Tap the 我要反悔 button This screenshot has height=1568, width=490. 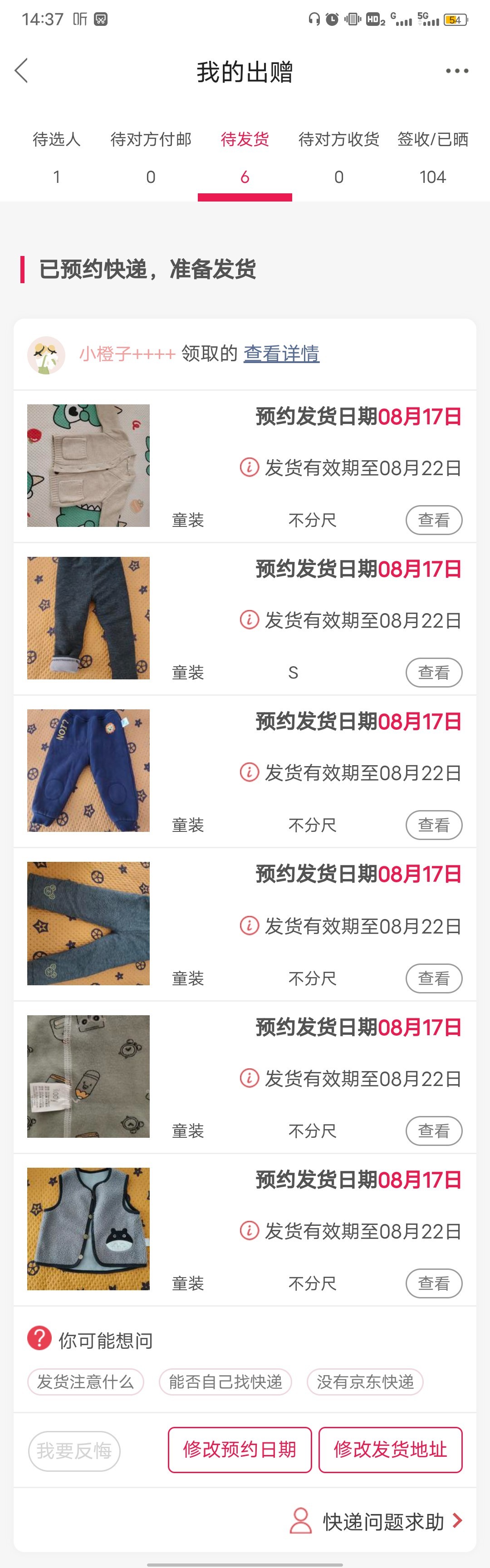(74, 1450)
